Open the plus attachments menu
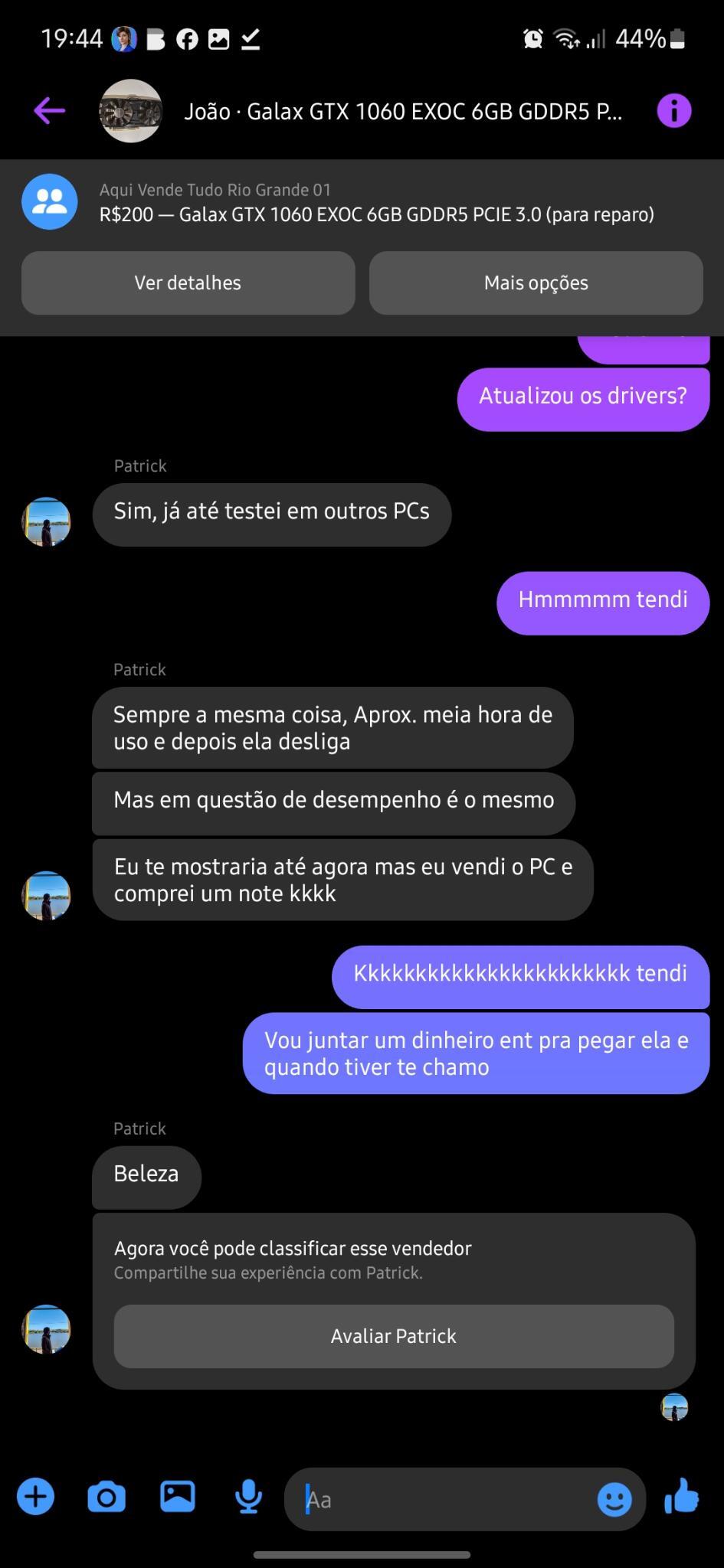 tap(36, 1497)
